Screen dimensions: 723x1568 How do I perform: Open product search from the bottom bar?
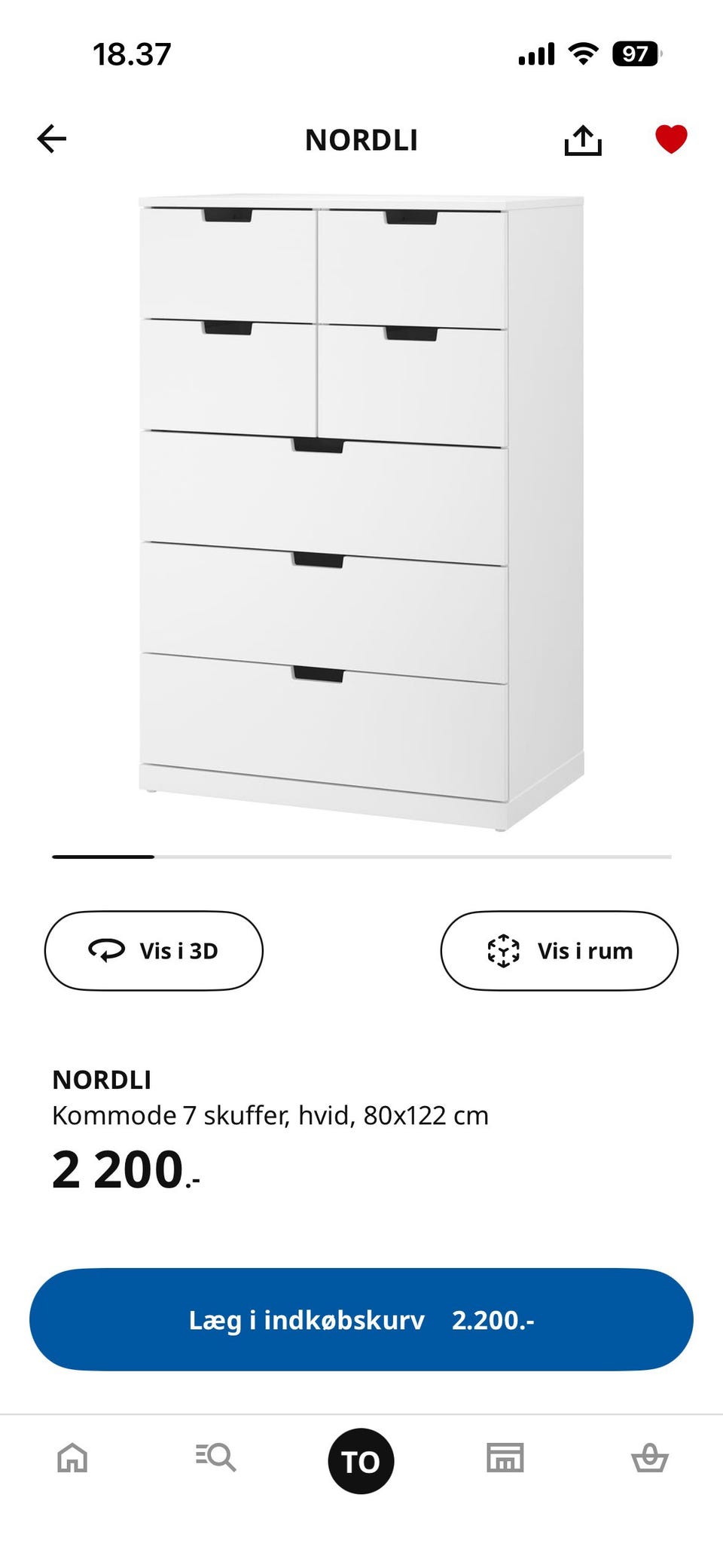tap(217, 1460)
